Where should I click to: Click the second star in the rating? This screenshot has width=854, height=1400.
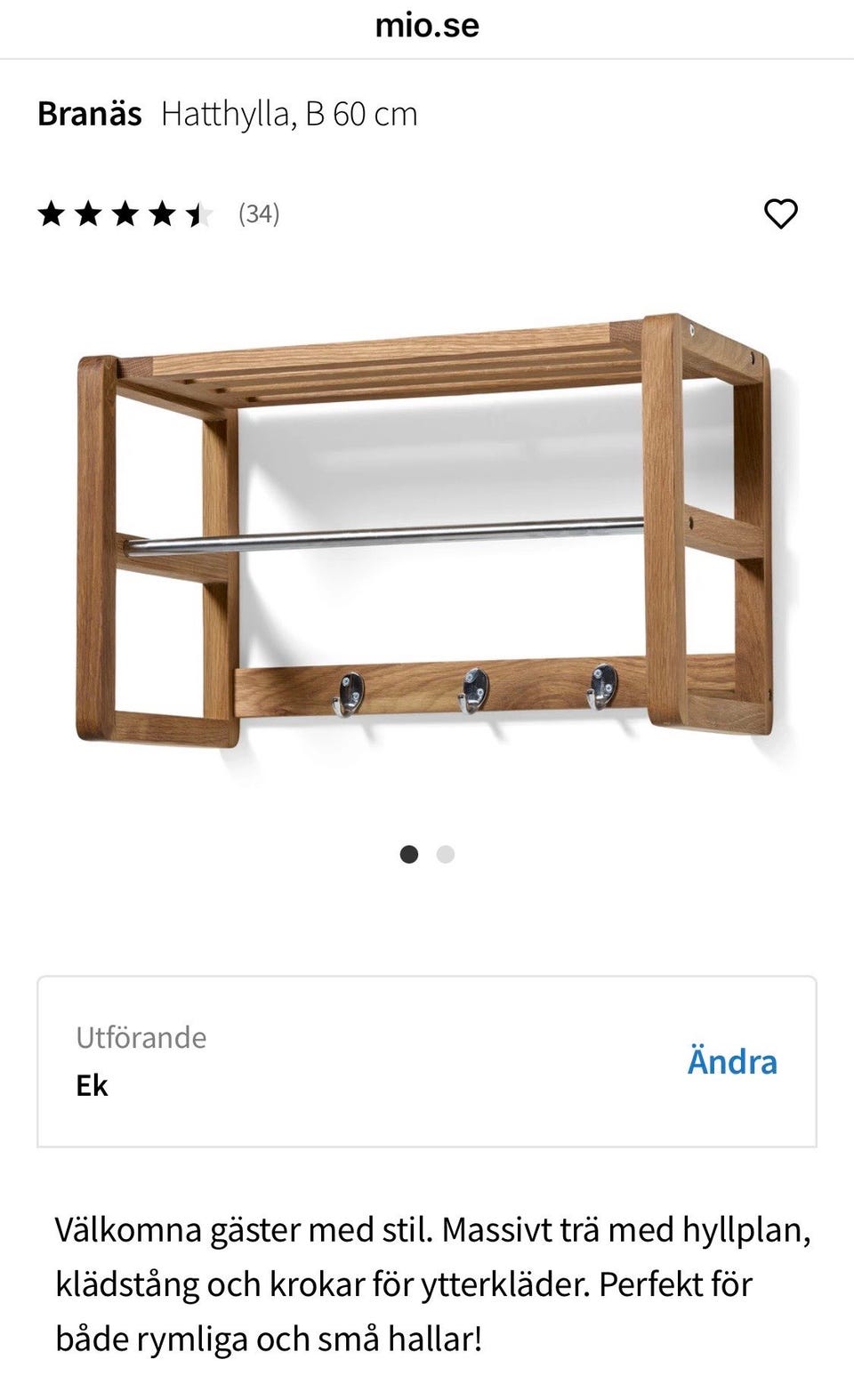pyautogui.click(x=89, y=213)
